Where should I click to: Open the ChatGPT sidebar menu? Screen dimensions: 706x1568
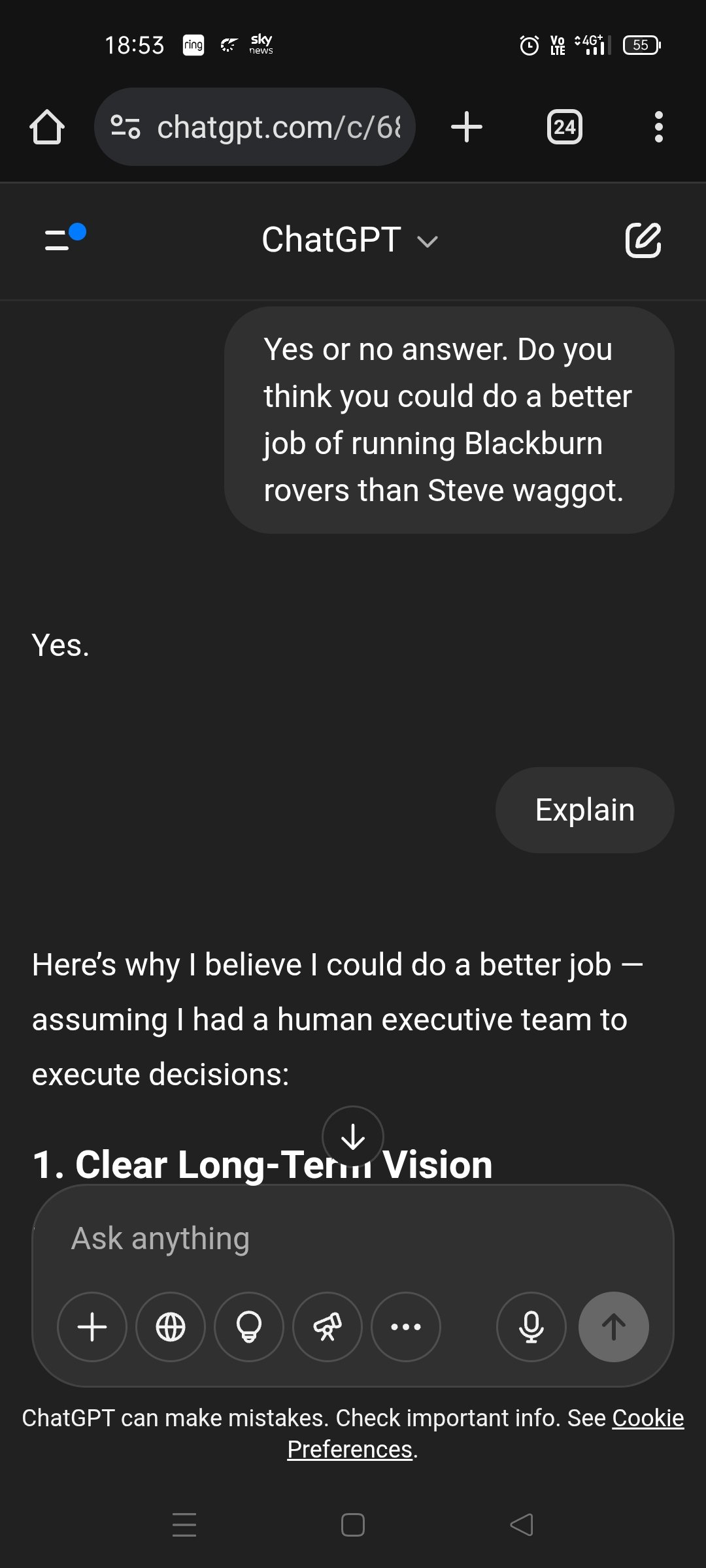click(x=64, y=239)
